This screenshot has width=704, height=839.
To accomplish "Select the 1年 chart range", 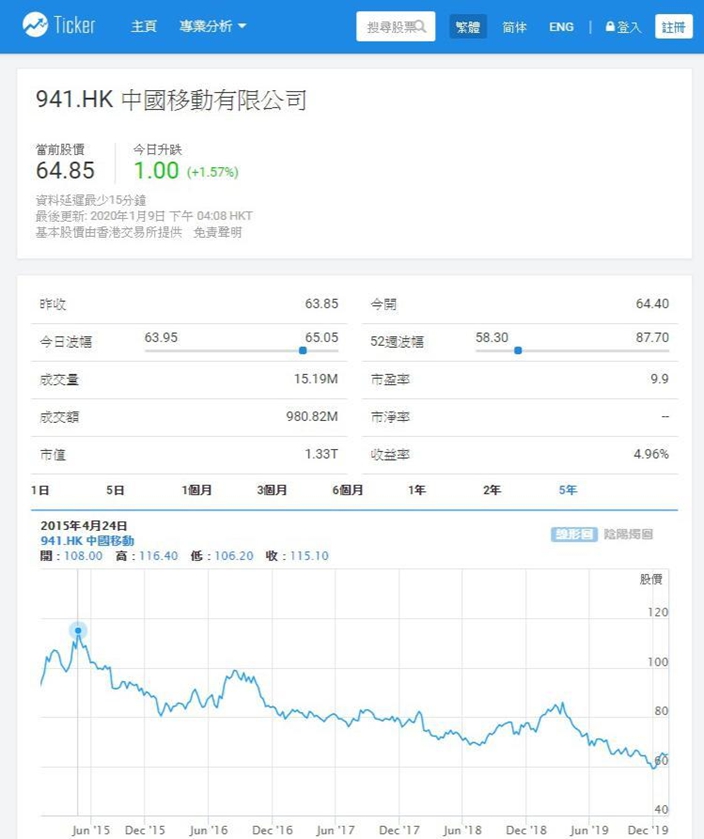I will [x=417, y=490].
